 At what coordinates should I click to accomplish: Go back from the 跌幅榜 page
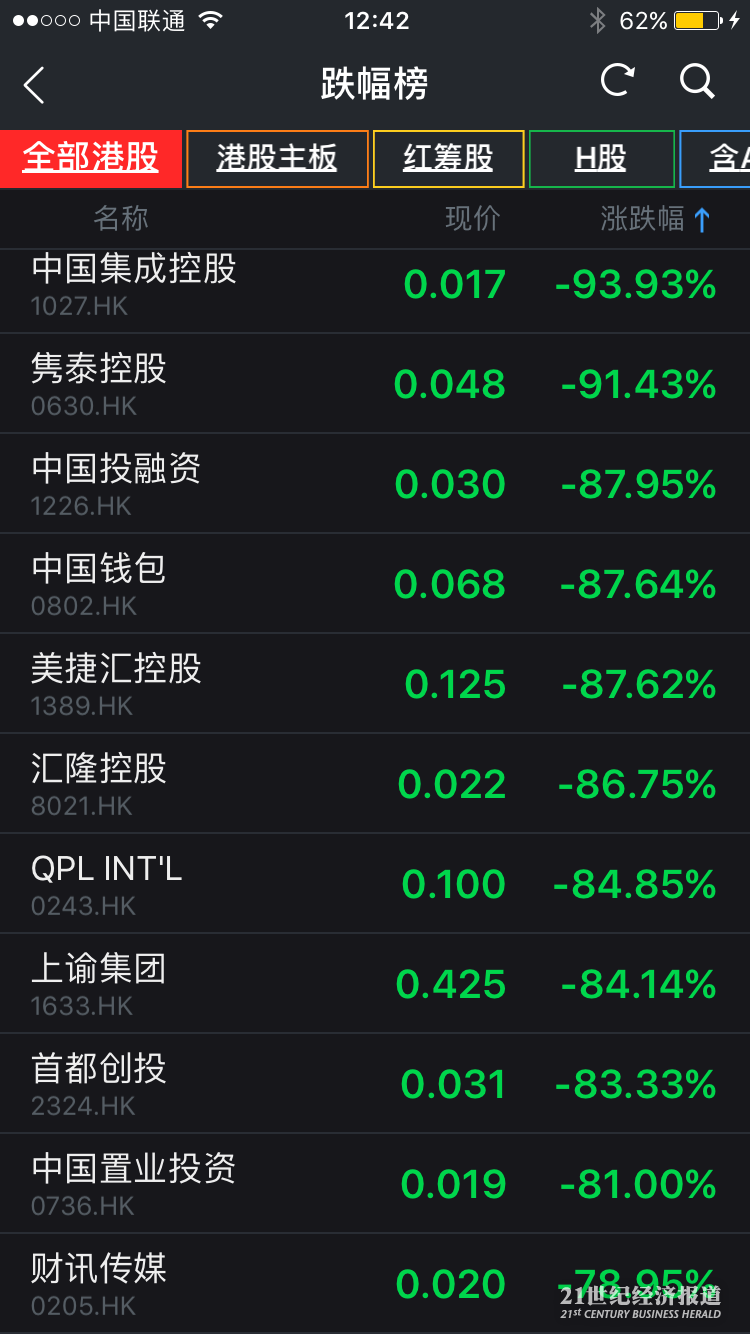[x=35, y=85]
